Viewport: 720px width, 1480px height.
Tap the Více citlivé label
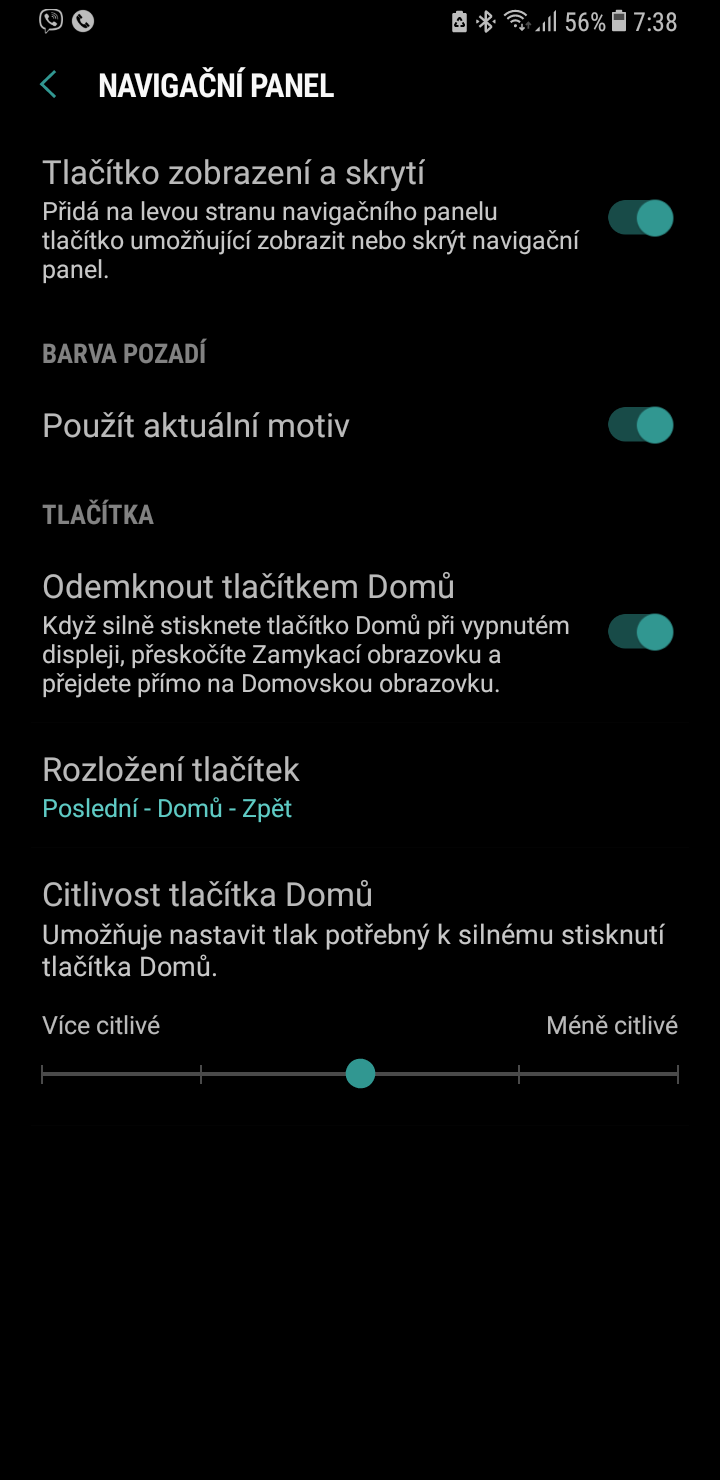[100, 1024]
